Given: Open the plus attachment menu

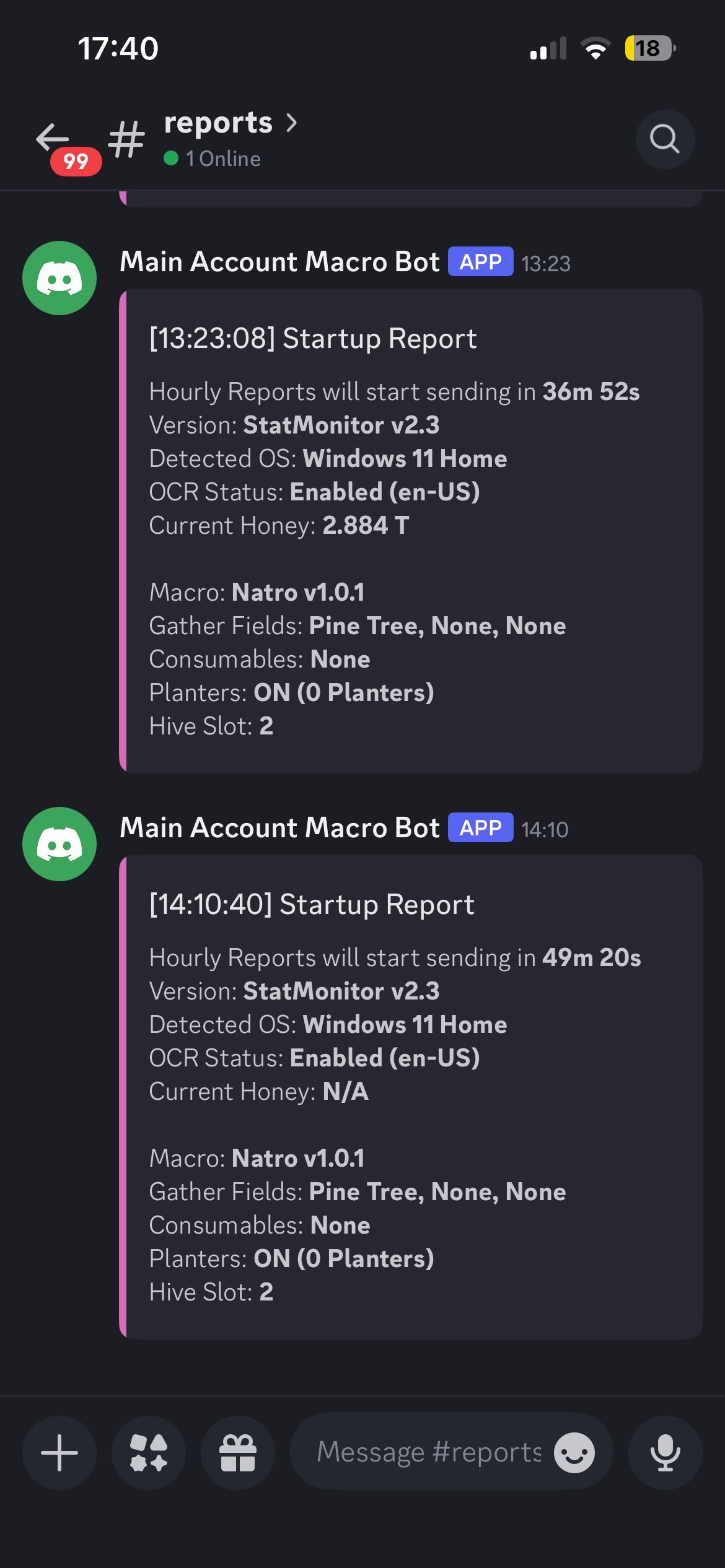Looking at the screenshot, I should point(59,1452).
